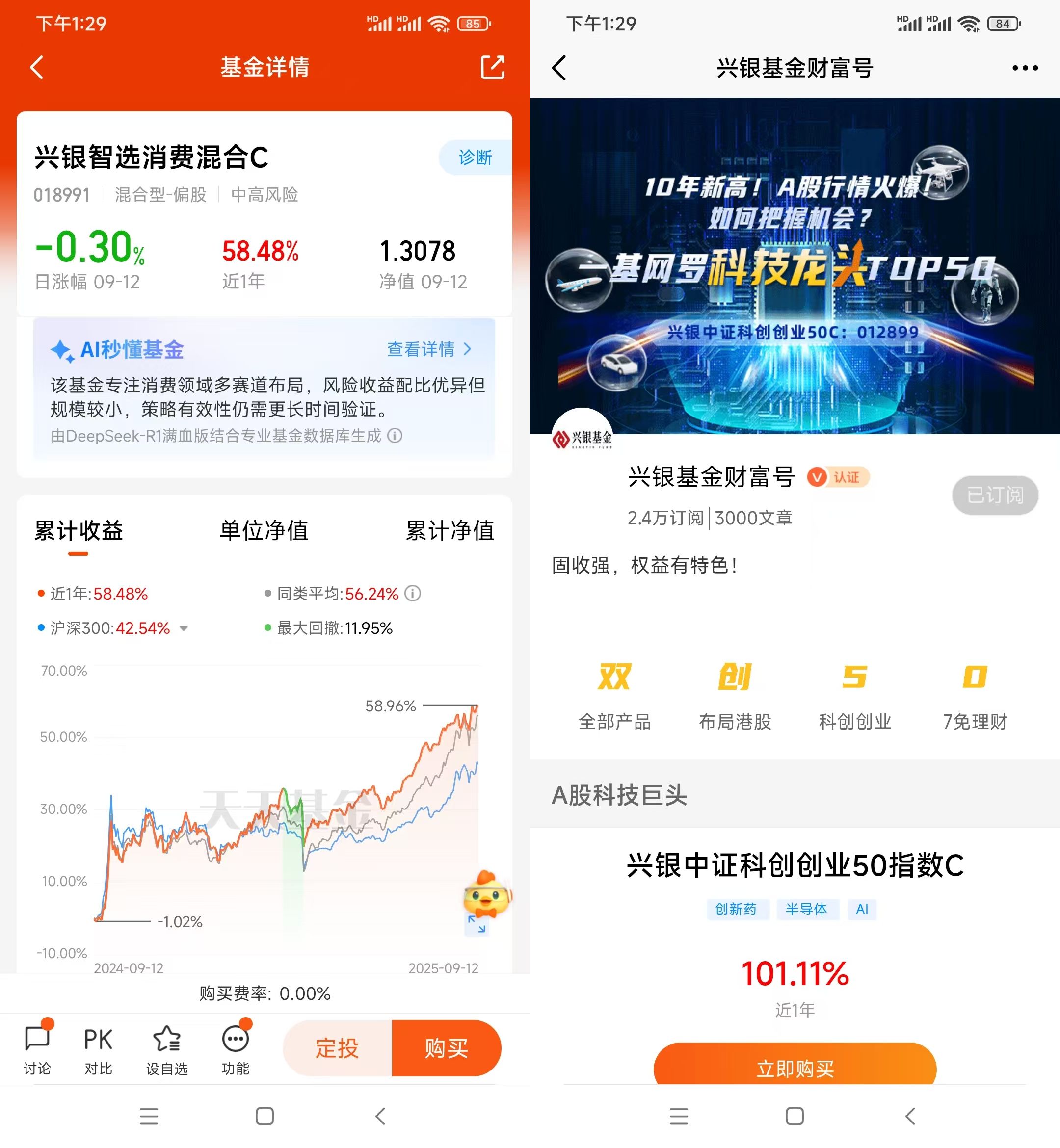Tap 购买 to buy 兴银智选消费混合C
This screenshot has height=1148, width=1060.
(x=447, y=1047)
